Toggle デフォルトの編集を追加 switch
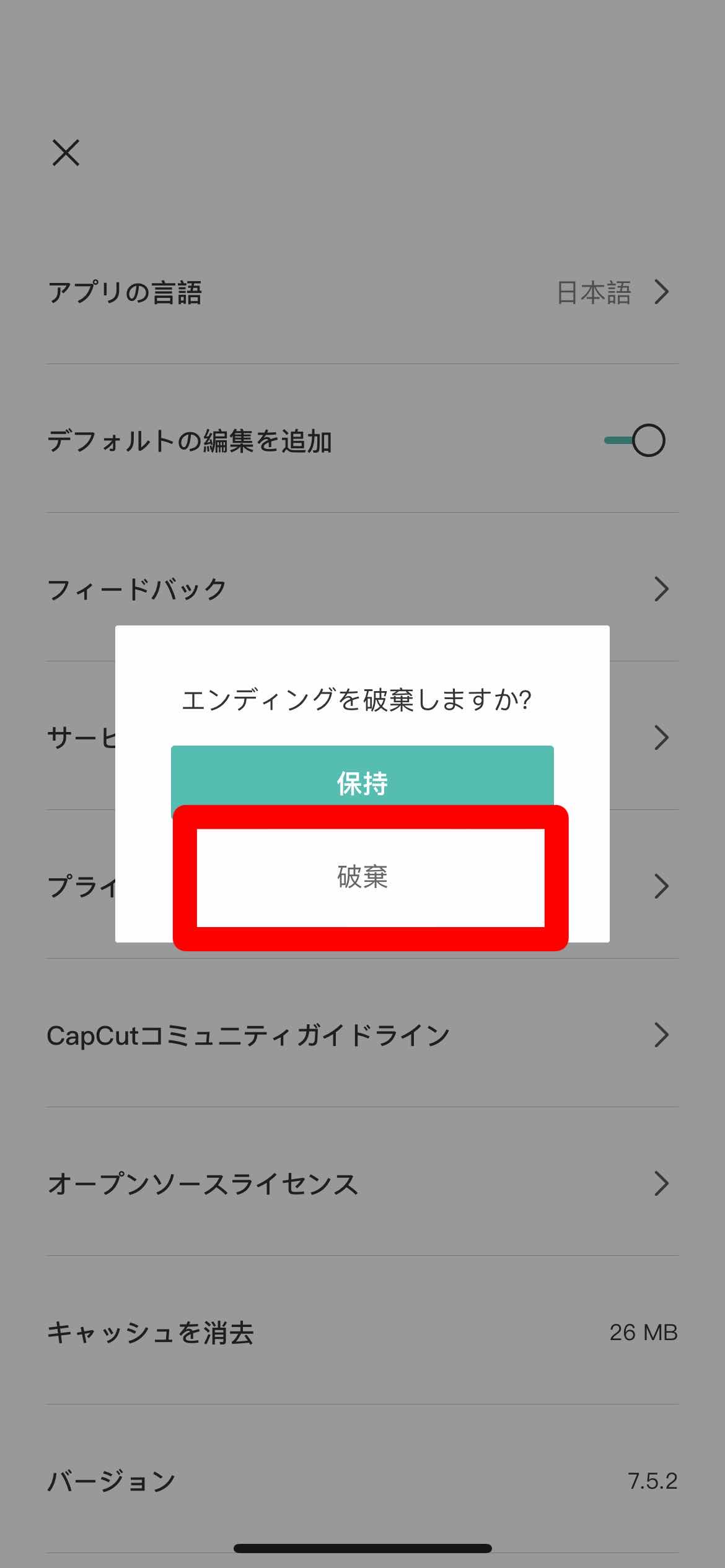 [635, 441]
